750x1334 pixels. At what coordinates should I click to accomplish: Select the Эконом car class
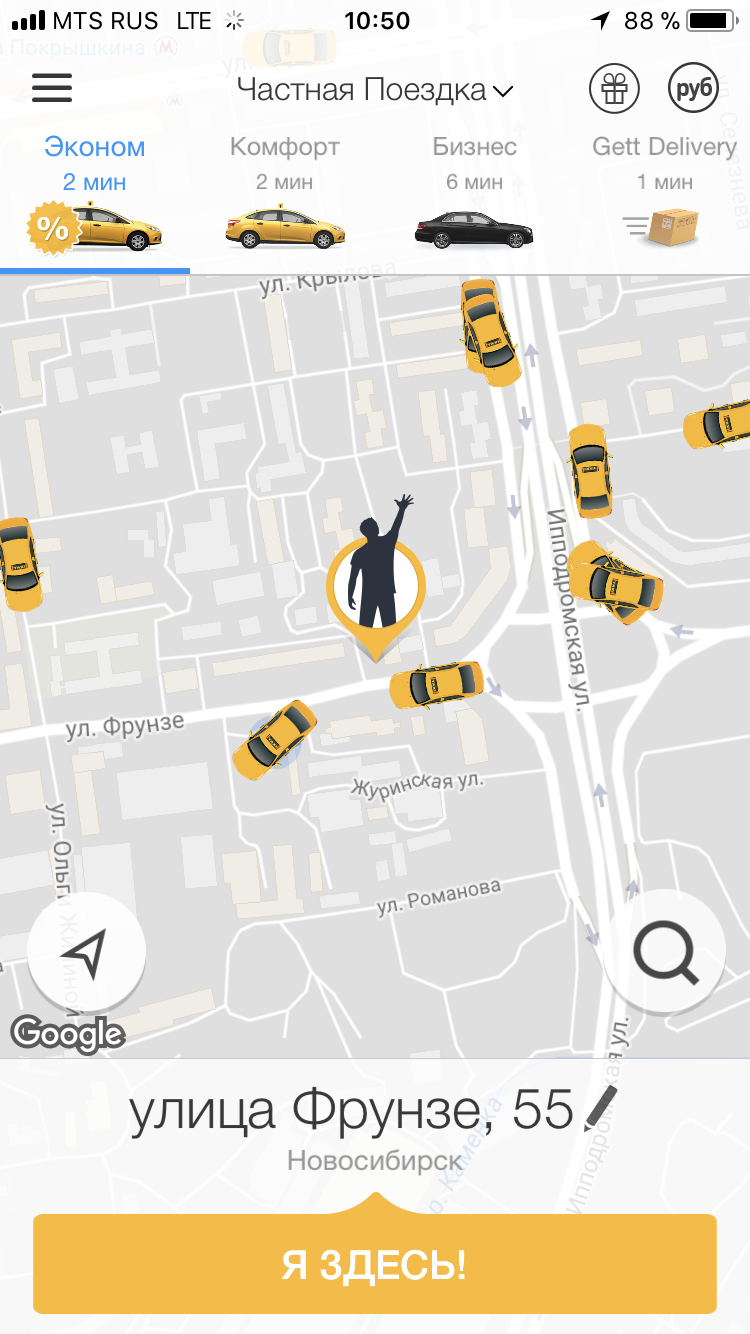(x=95, y=194)
